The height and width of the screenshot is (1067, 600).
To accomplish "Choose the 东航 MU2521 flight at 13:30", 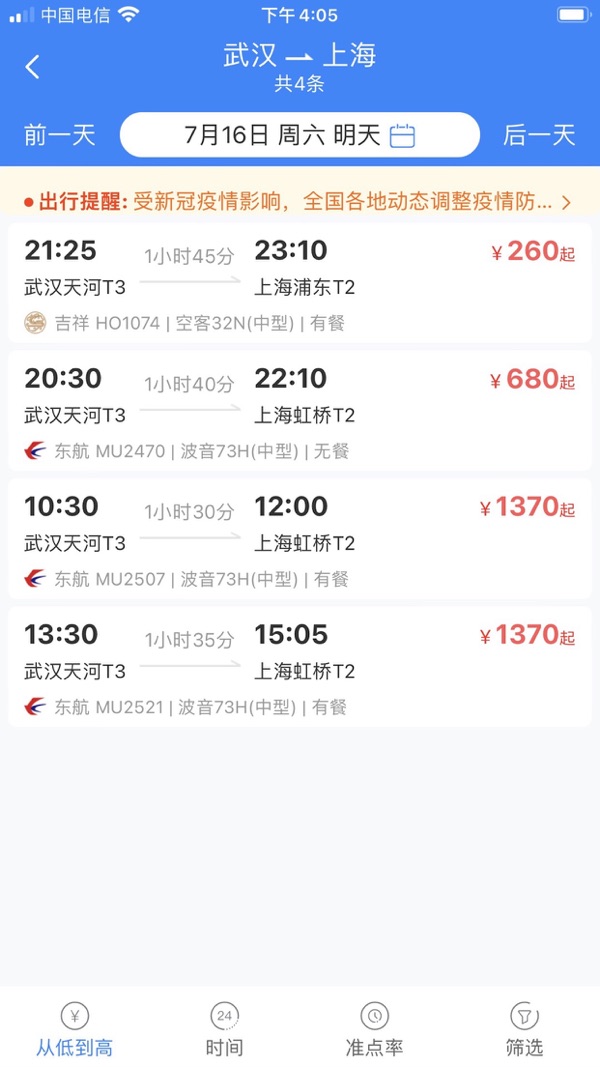I will point(300,667).
